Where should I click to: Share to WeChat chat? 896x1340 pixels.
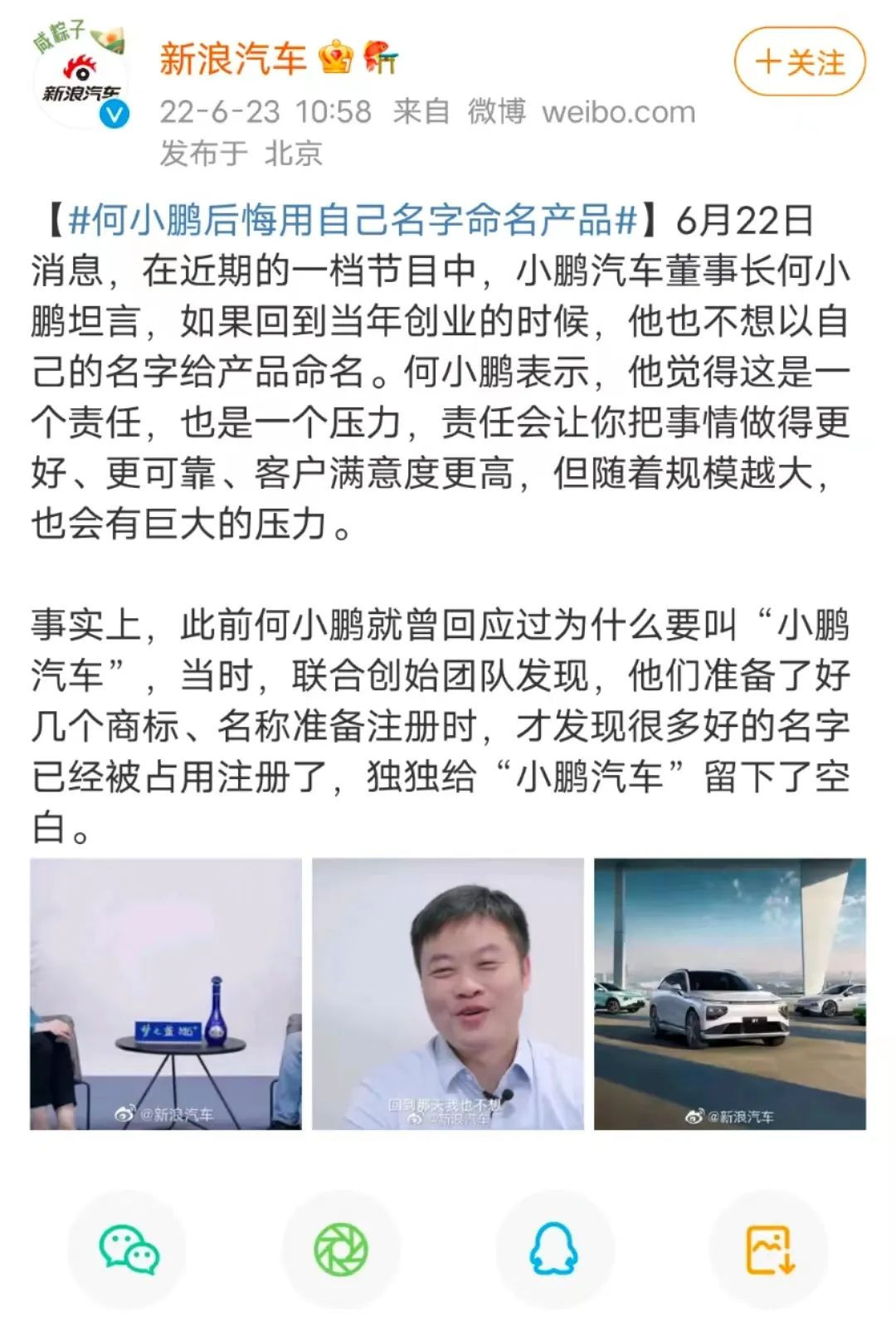tap(128, 1250)
